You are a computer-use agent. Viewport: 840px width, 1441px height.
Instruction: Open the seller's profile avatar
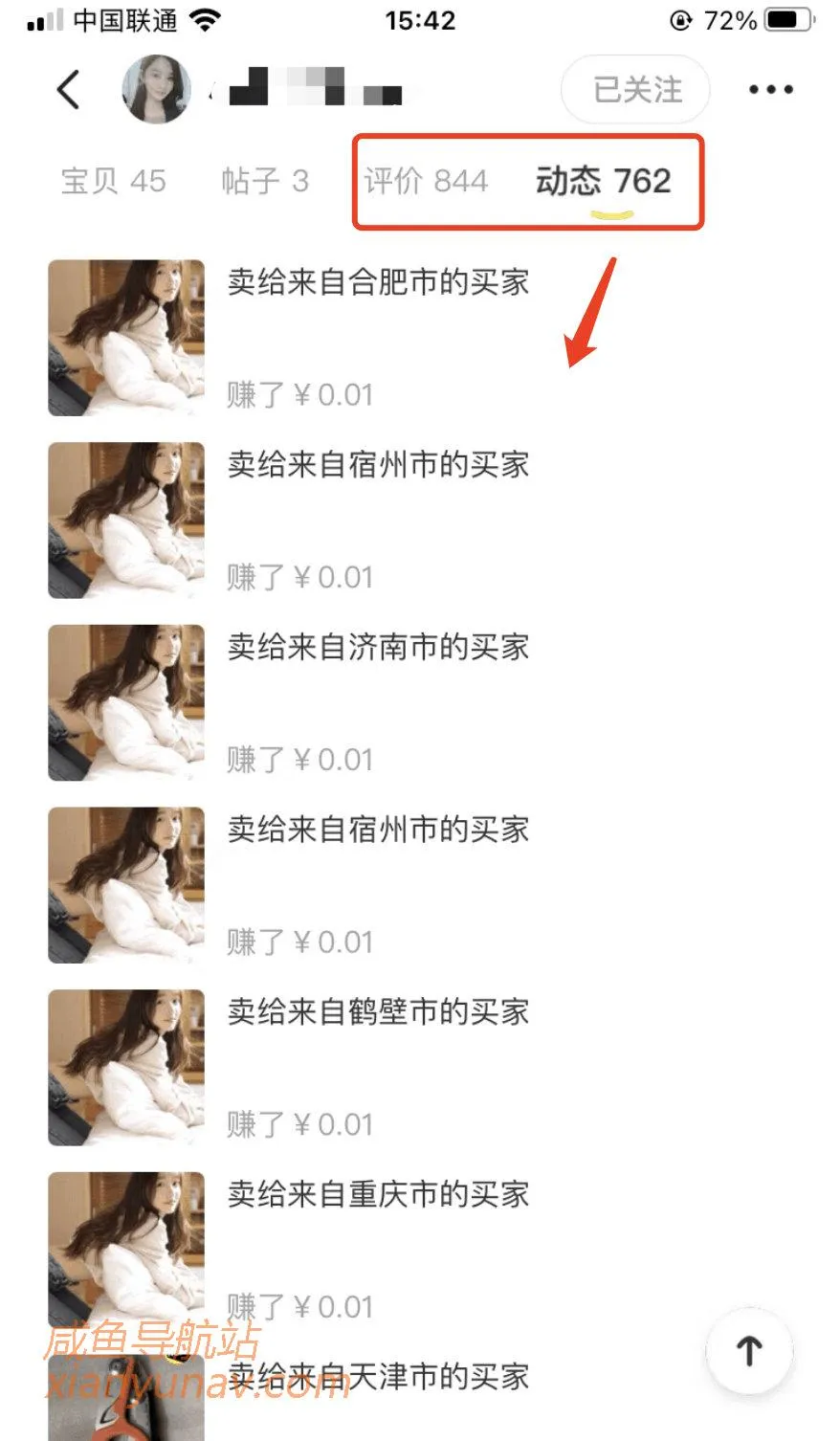[155, 90]
